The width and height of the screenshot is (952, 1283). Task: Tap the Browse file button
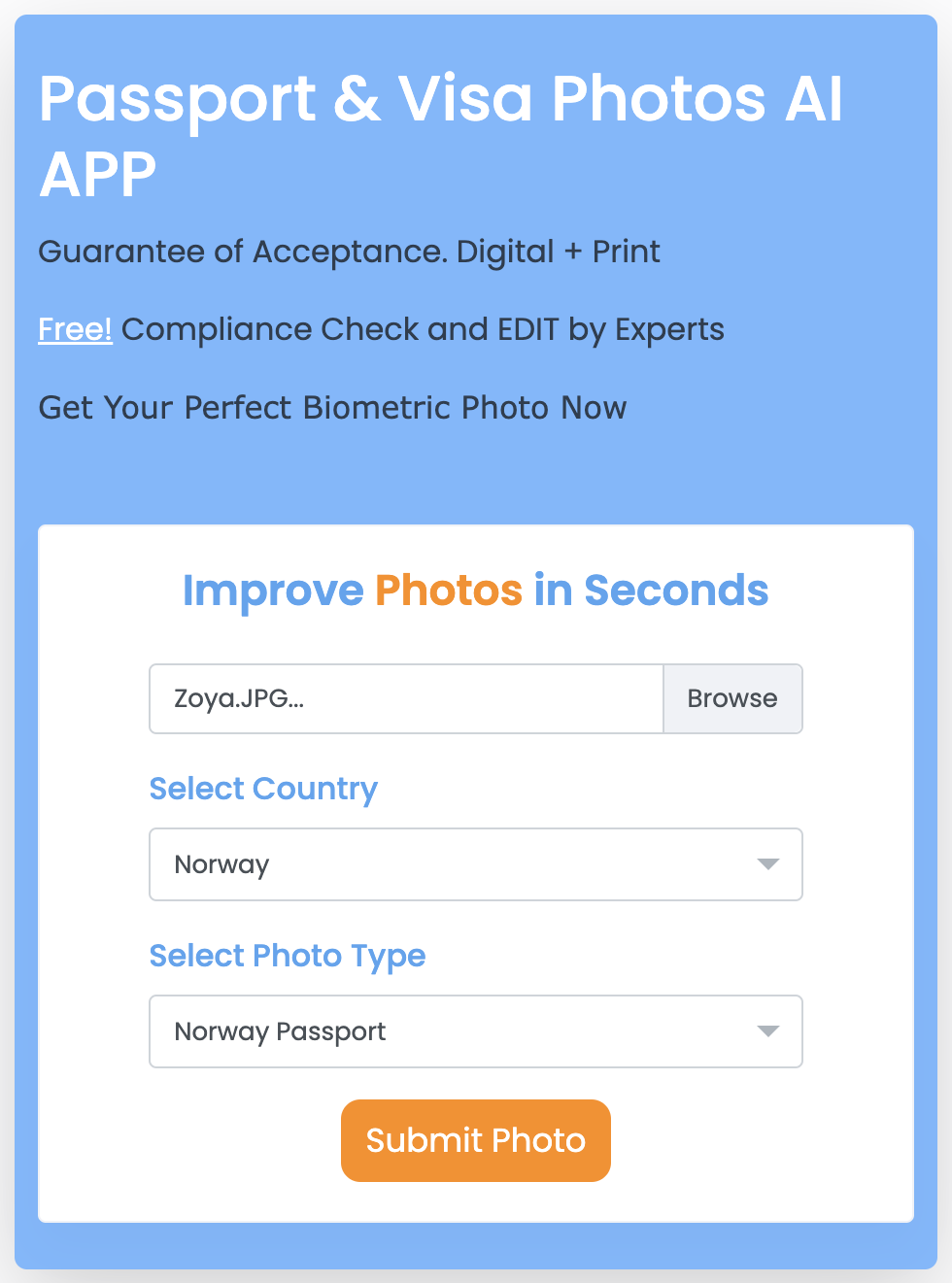click(x=732, y=698)
